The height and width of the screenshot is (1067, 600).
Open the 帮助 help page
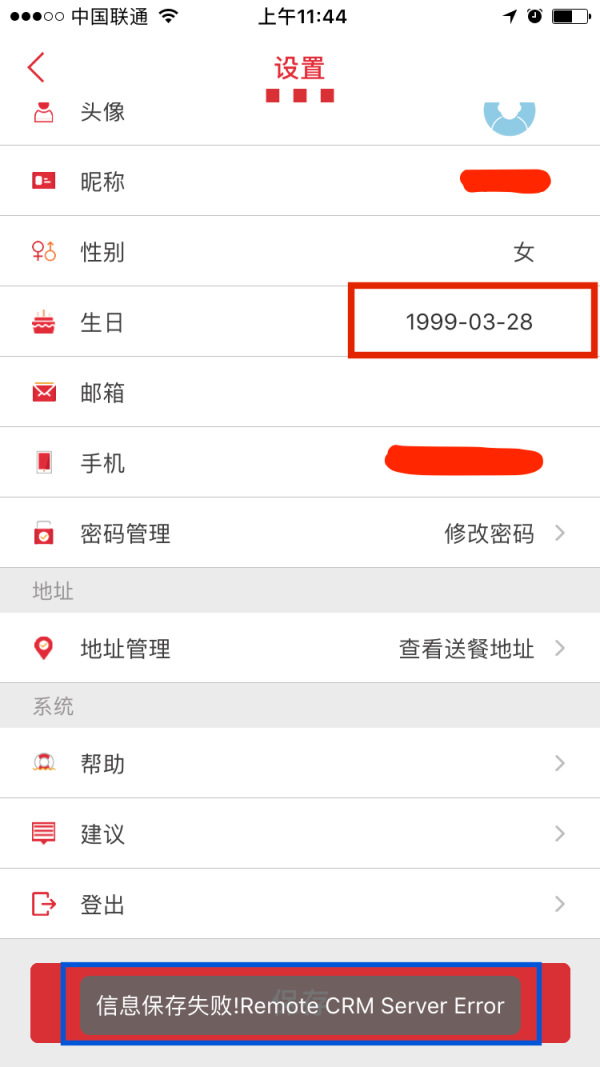[300, 764]
